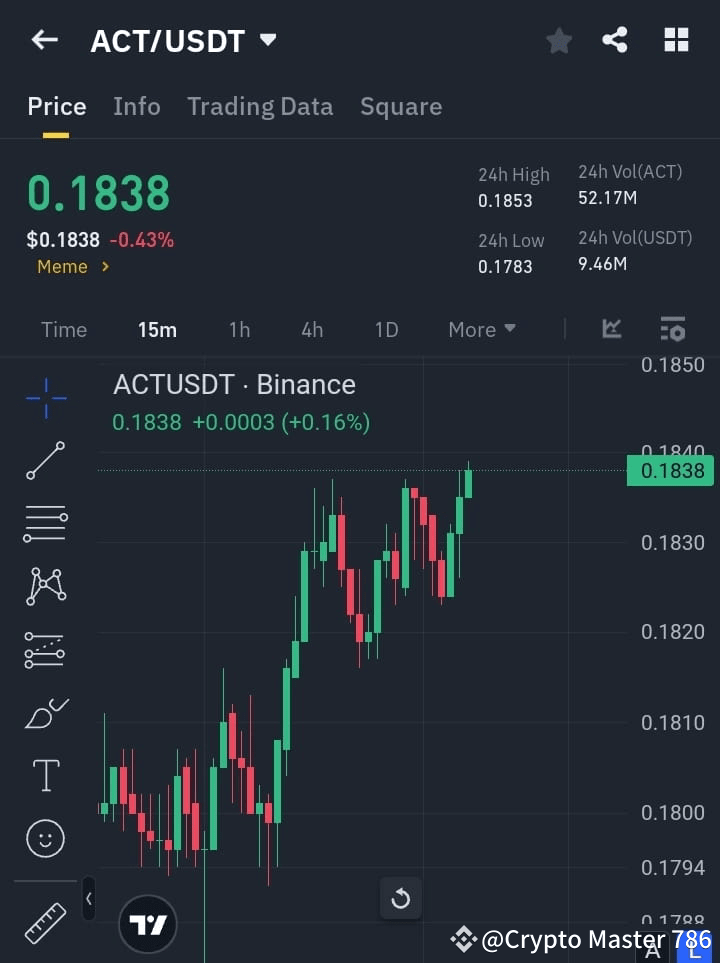This screenshot has height=963, width=720.
Task: Select the text annotation tool
Action: pos(45,775)
